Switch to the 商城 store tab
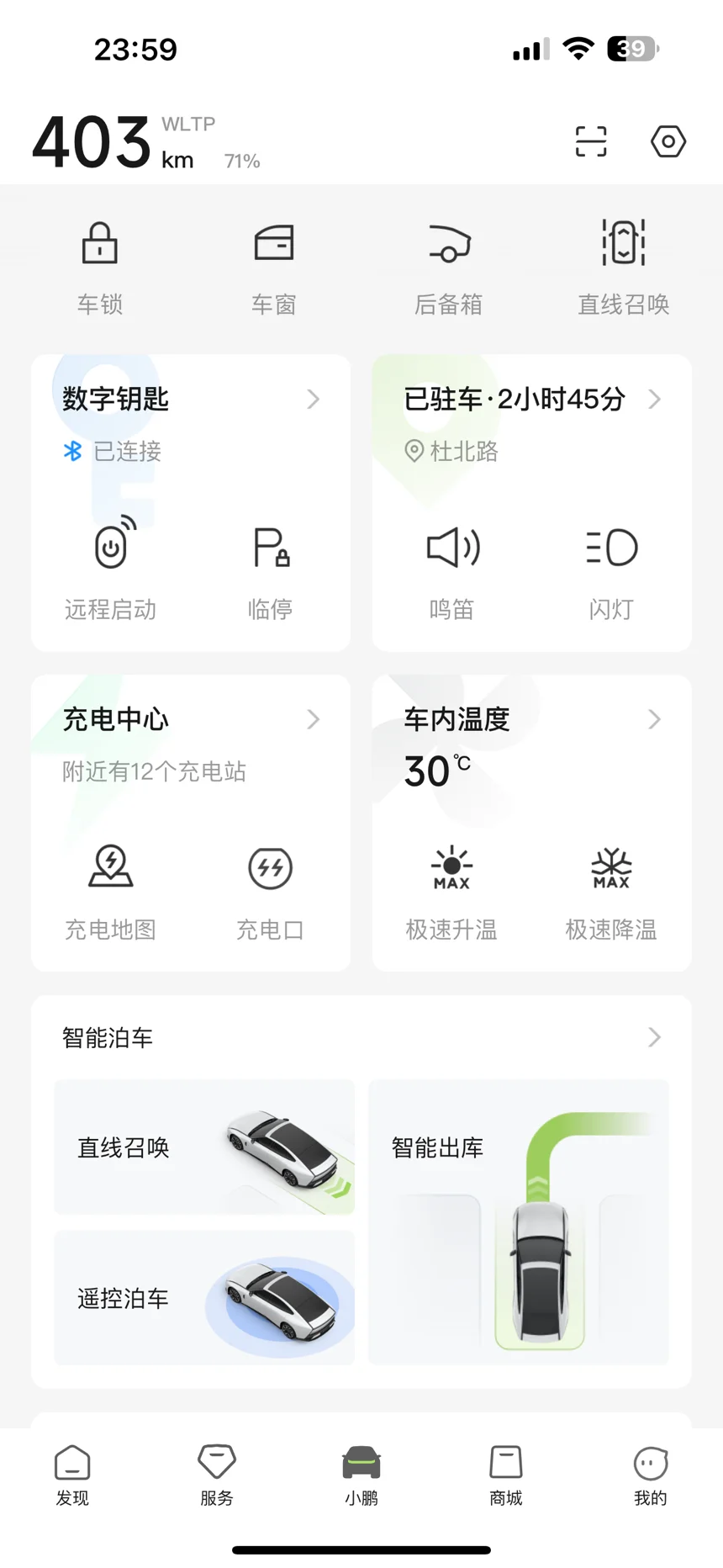723x1568 pixels. 506,1475
